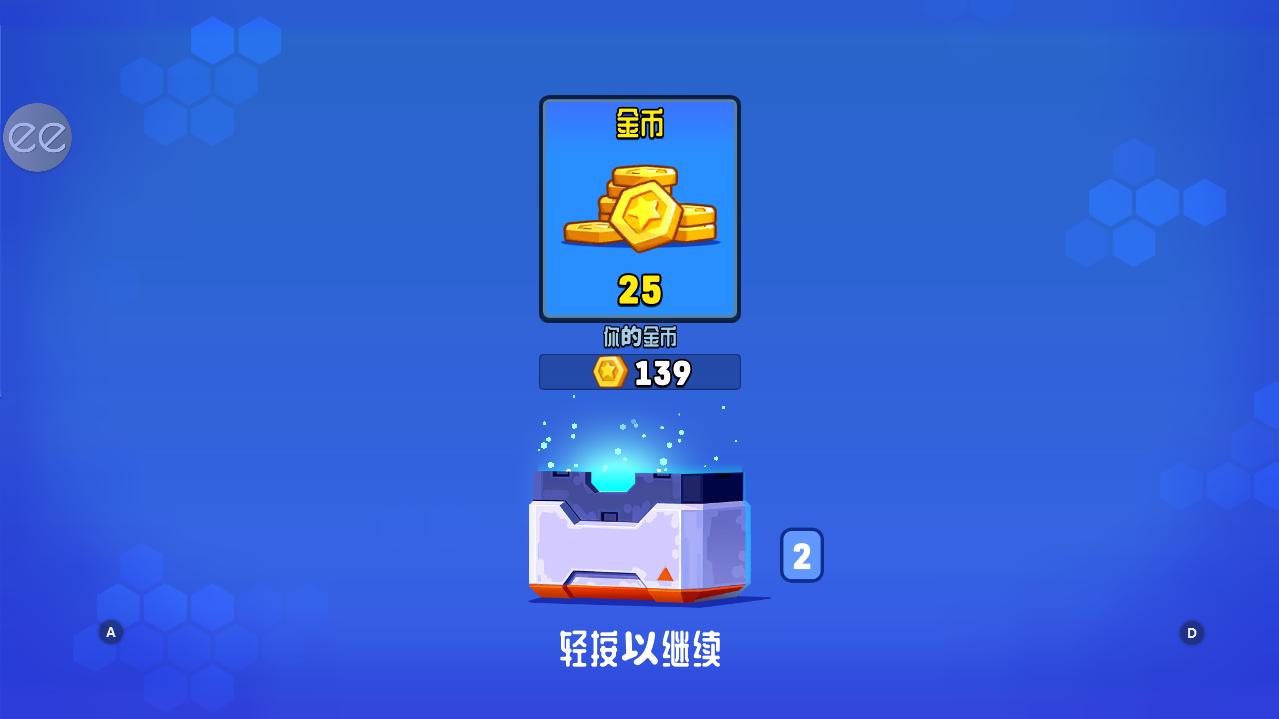This screenshot has width=1279, height=719.
Task: Tap the A key-mapping button
Action: pyautogui.click(x=111, y=632)
